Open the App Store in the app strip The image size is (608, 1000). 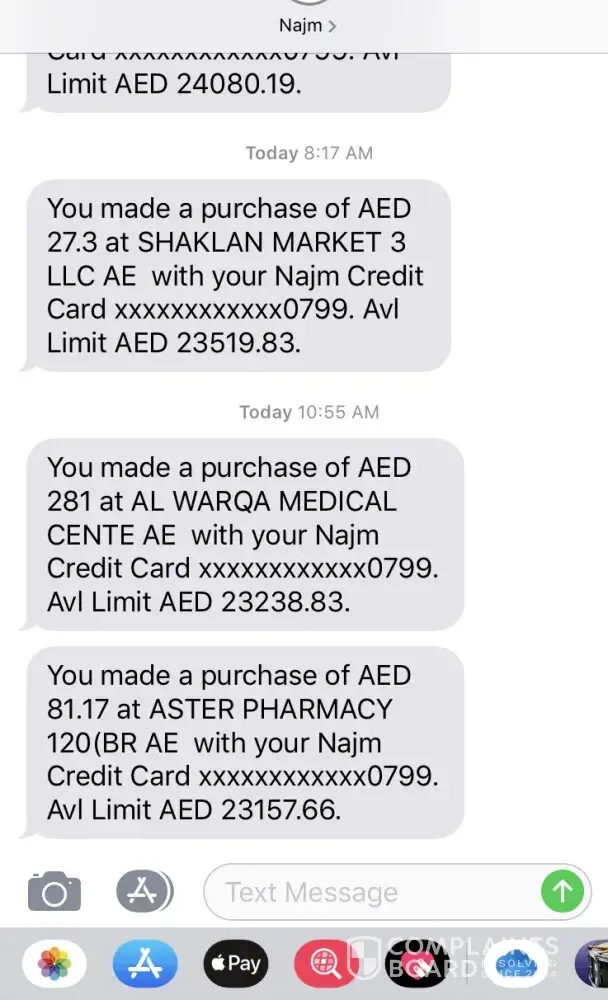(144, 965)
